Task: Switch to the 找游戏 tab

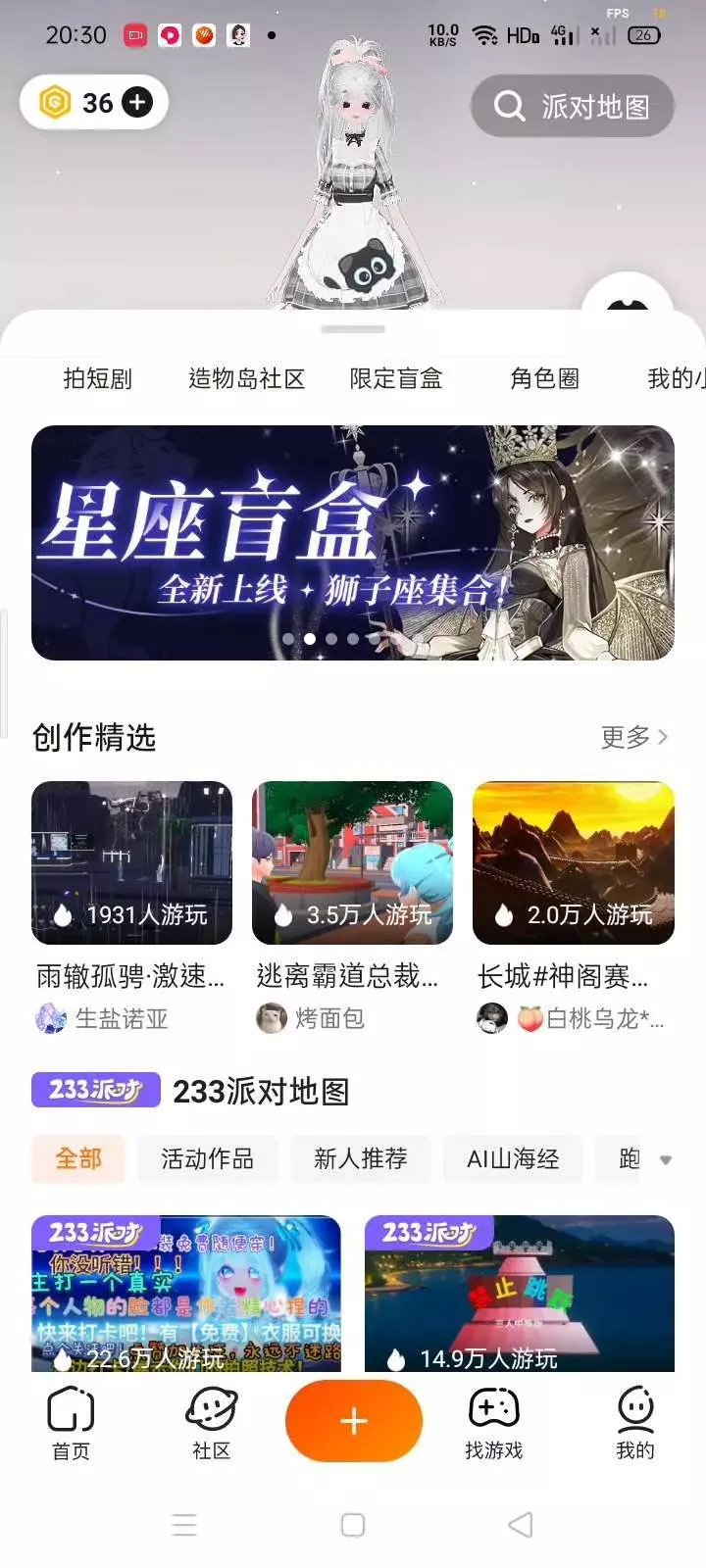Action: [493, 1423]
